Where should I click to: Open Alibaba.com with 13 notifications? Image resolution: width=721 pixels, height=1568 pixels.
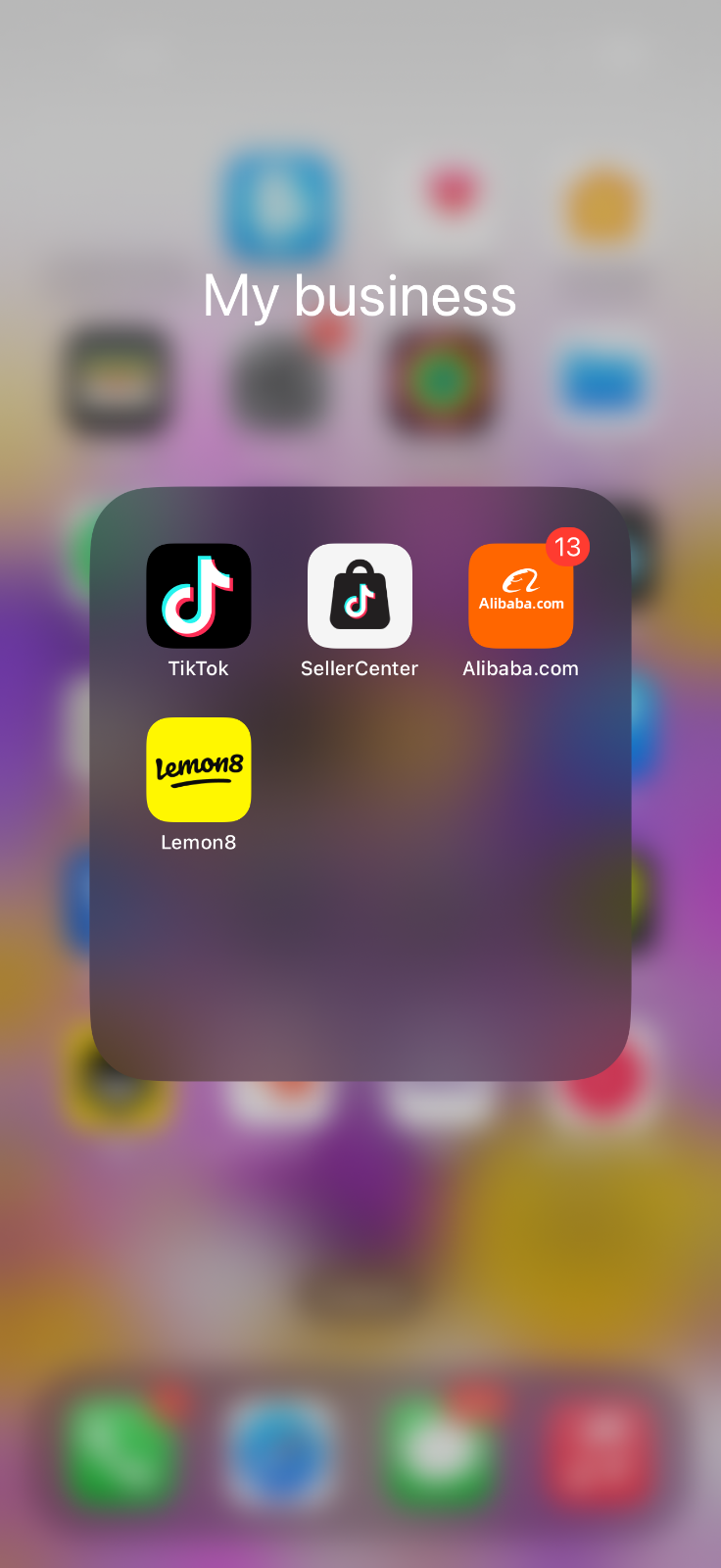(520, 596)
